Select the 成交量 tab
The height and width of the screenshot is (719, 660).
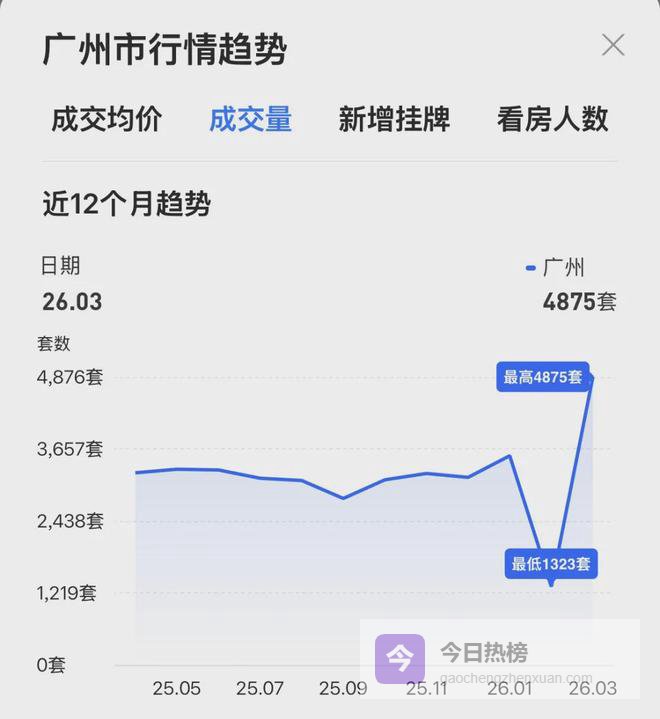[250, 120]
